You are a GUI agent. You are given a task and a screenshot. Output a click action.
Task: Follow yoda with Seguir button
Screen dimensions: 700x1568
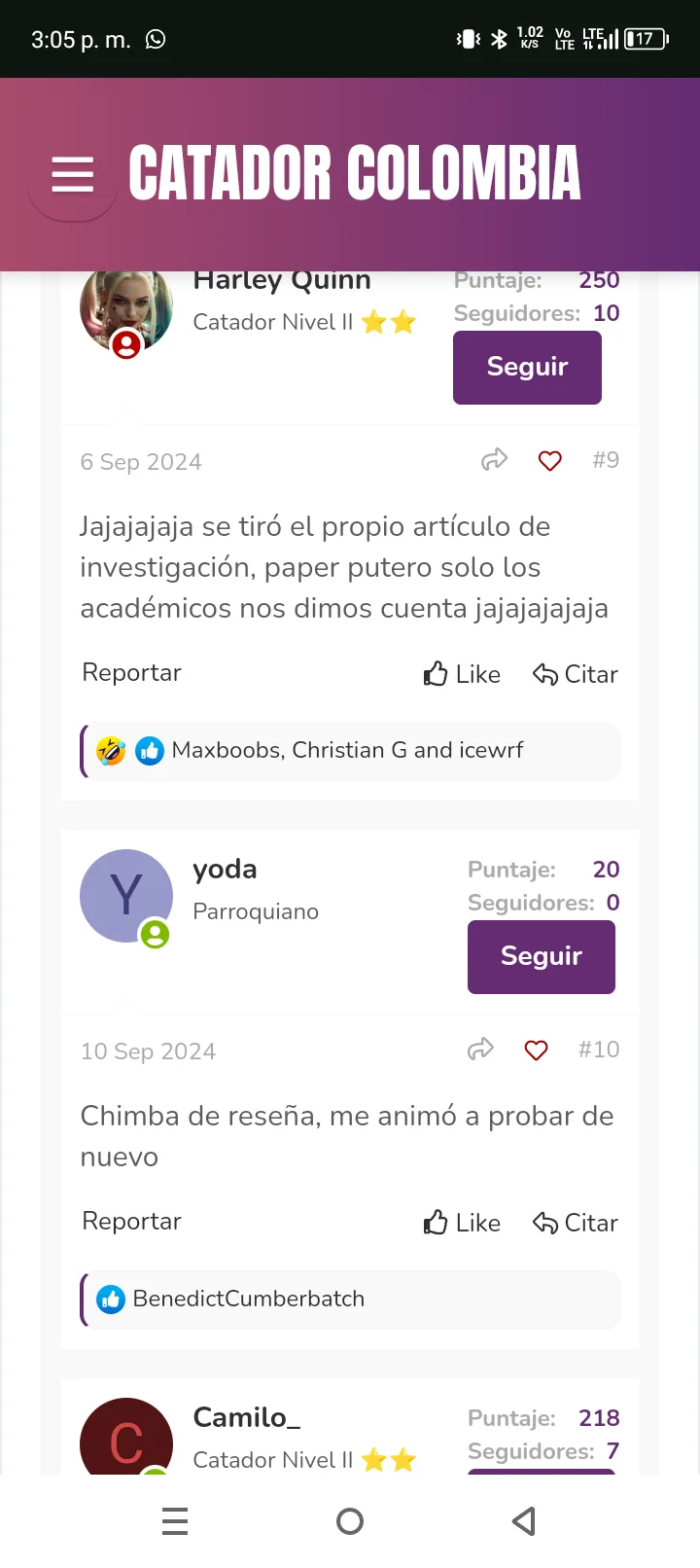pyautogui.click(x=542, y=956)
